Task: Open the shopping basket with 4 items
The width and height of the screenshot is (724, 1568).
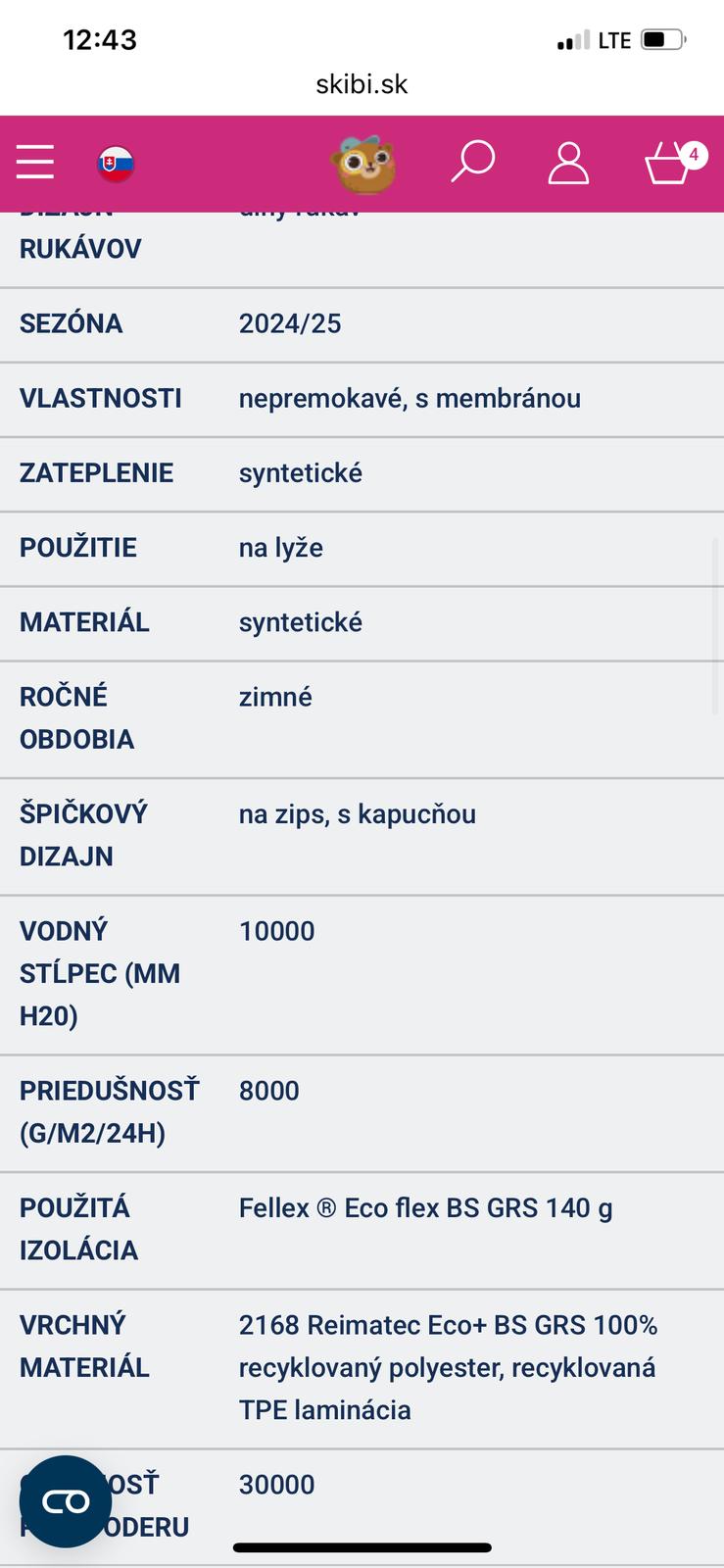Action: pyautogui.click(x=672, y=163)
